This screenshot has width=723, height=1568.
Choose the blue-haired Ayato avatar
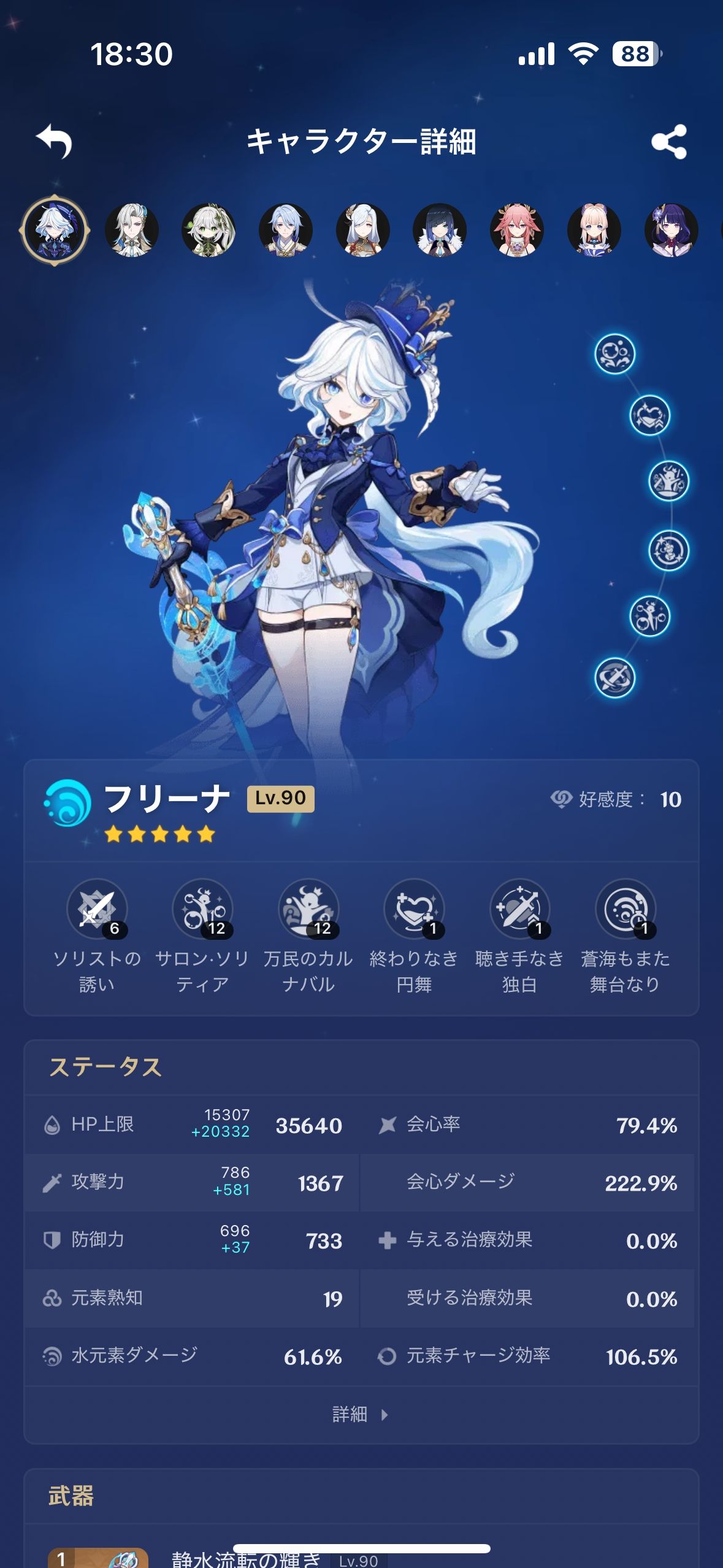click(286, 230)
